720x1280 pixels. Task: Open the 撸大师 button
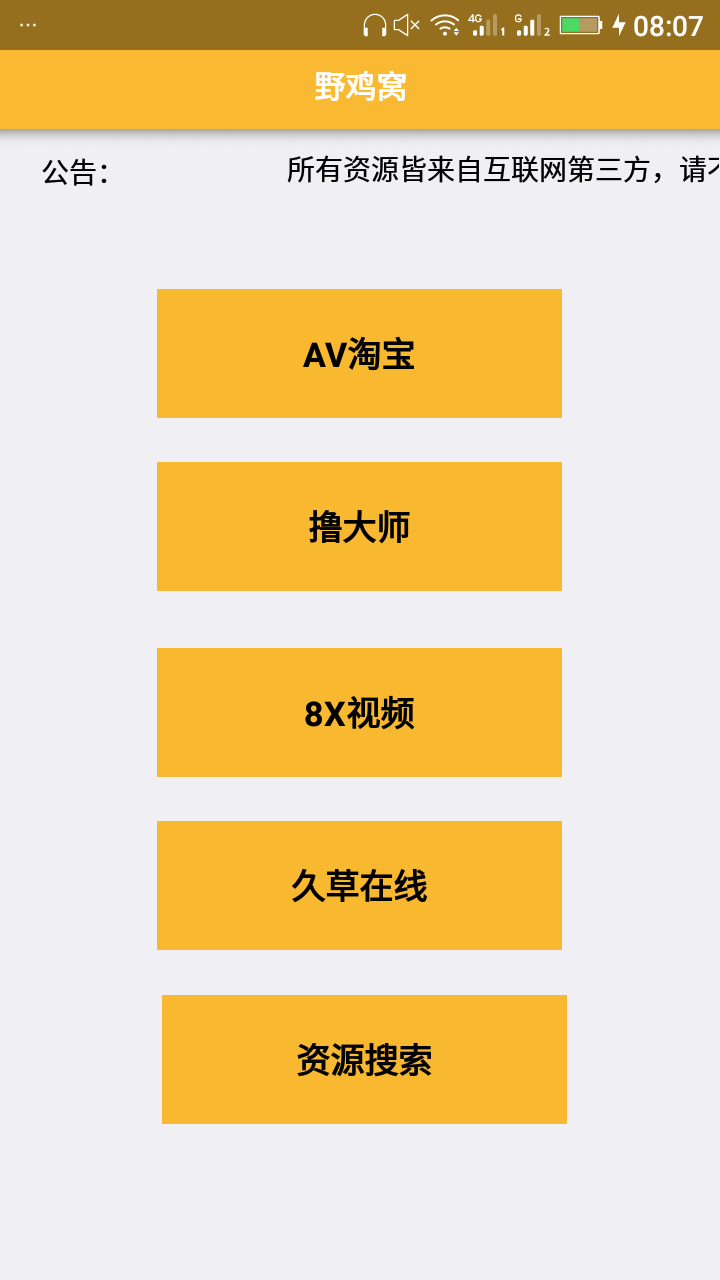coord(359,526)
